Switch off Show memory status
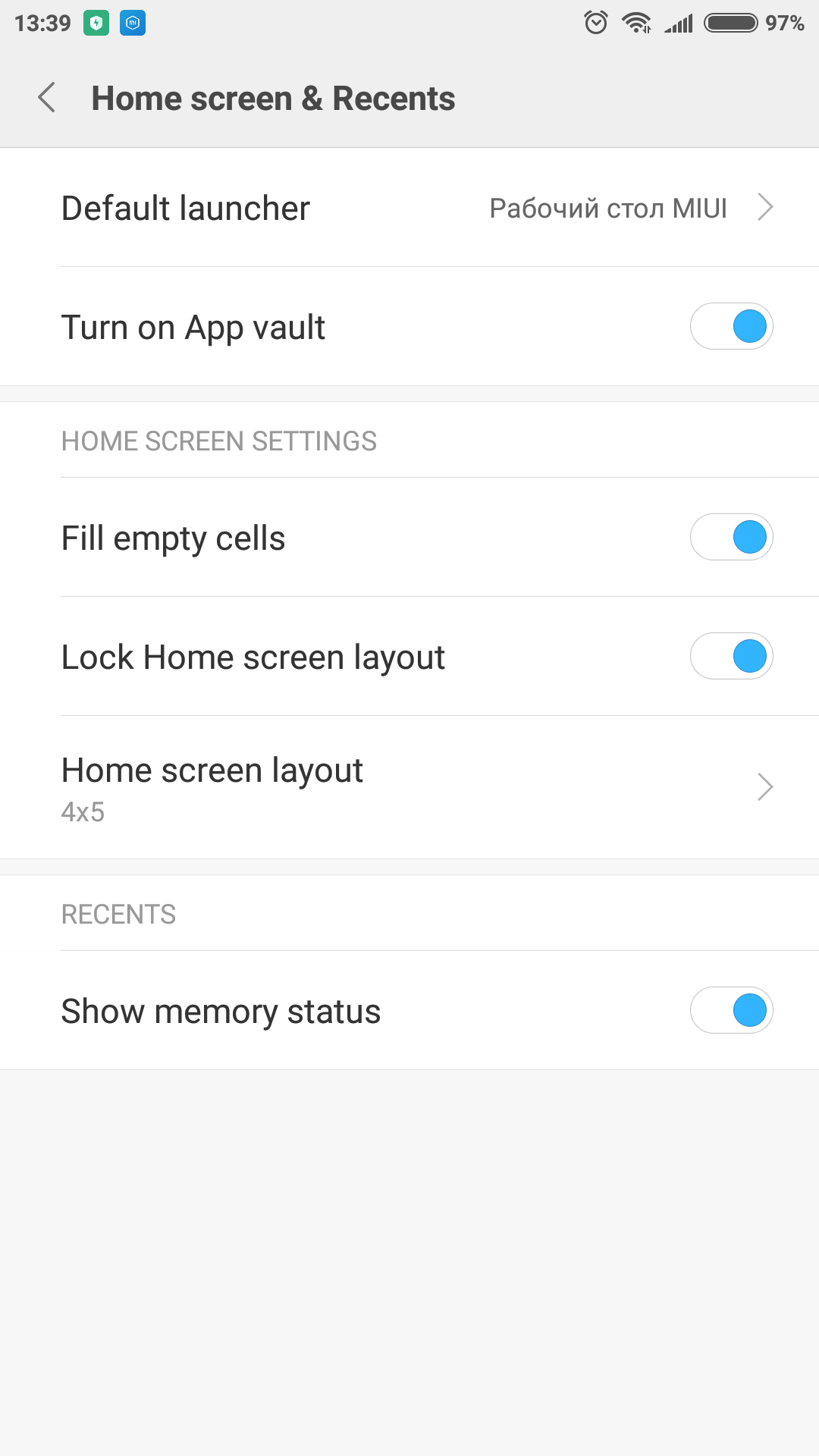The width and height of the screenshot is (819, 1456). [x=731, y=1011]
